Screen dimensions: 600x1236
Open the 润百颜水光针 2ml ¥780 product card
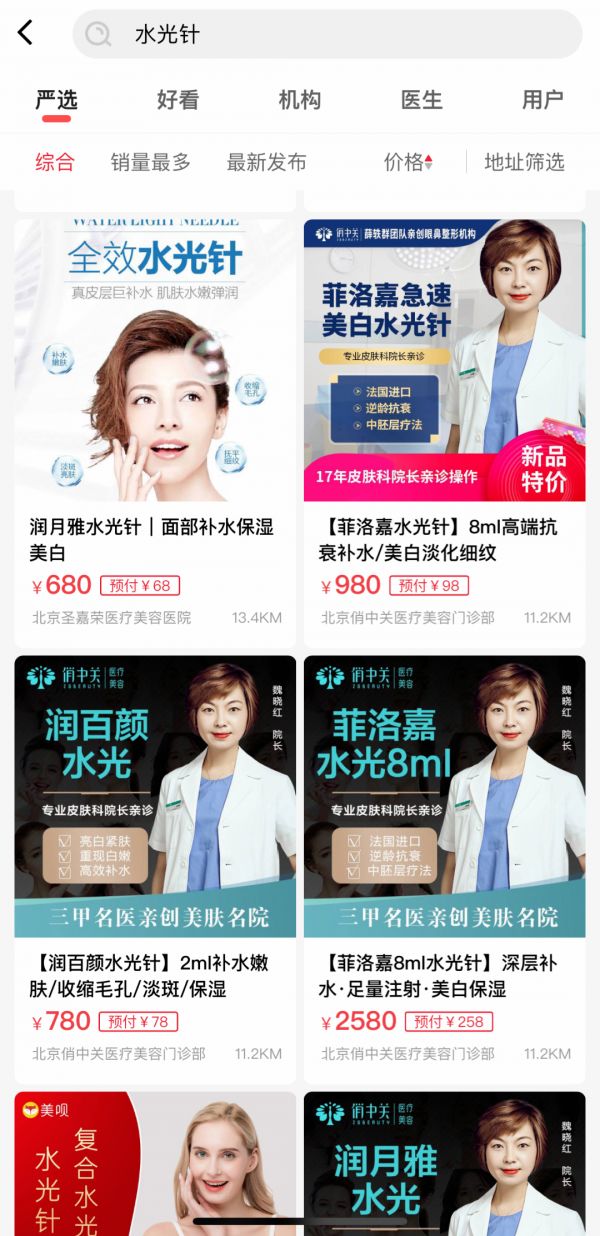click(x=155, y=866)
